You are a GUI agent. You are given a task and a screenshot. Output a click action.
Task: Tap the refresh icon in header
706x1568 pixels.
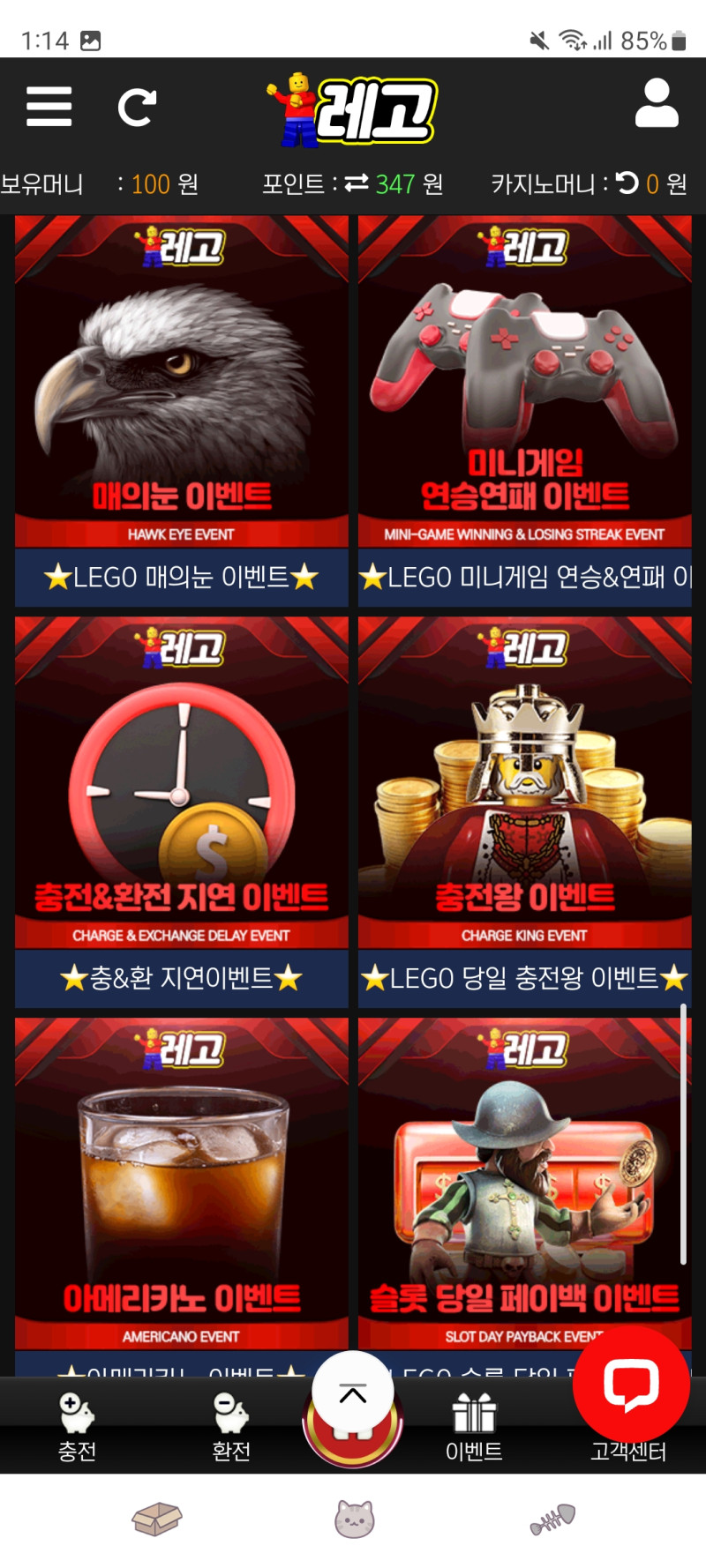(137, 108)
